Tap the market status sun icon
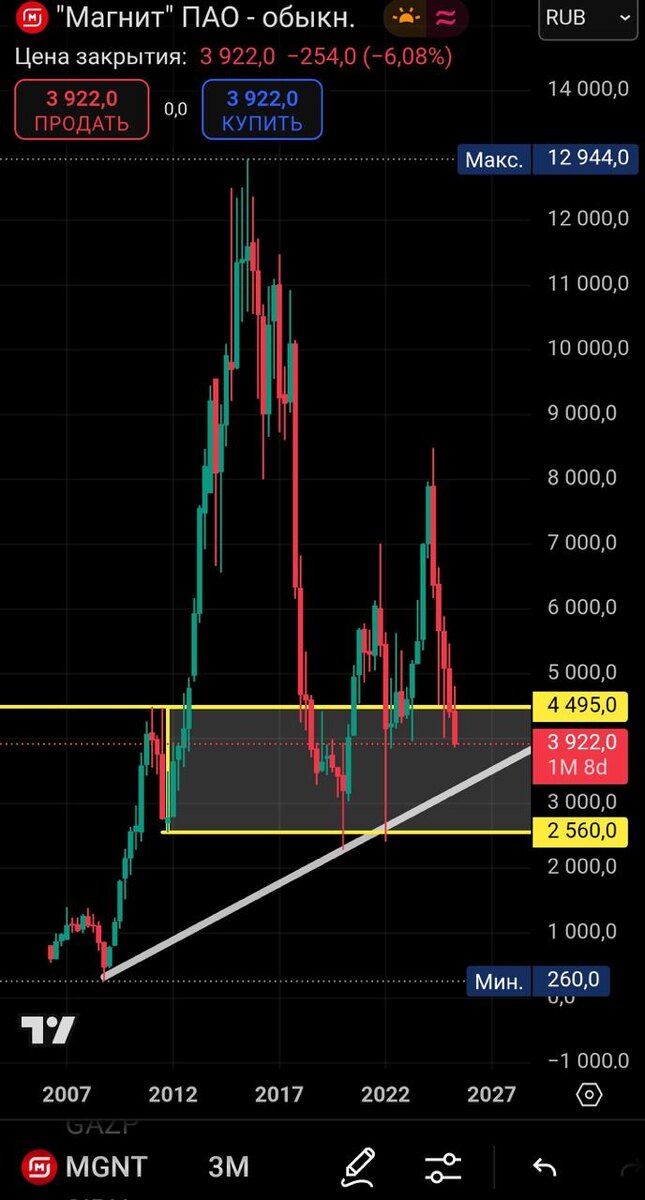Image resolution: width=645 pixels, height=1200 pixels. point(406,17)
